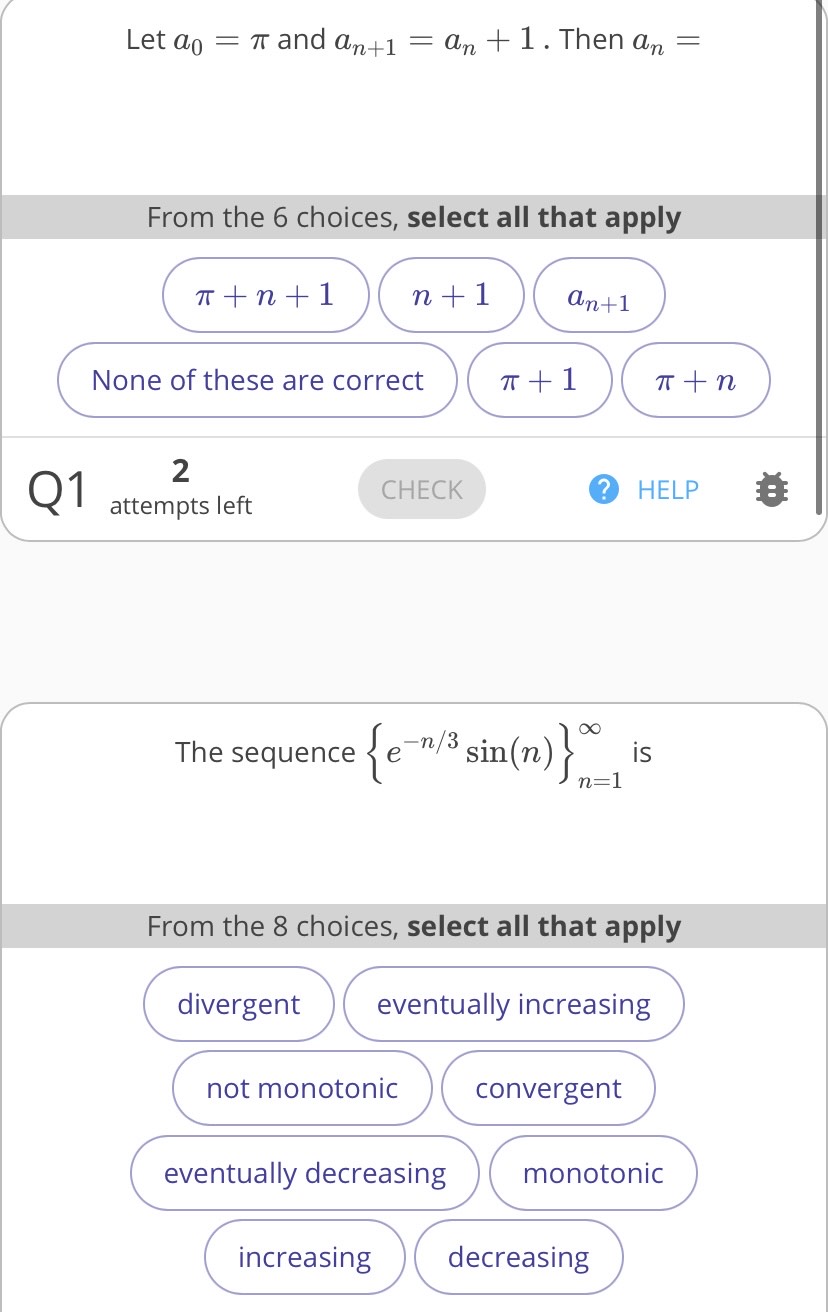Select 'eventually decreasing' option
This screenshot has width=828, height=1312.
pos(304,1173)
